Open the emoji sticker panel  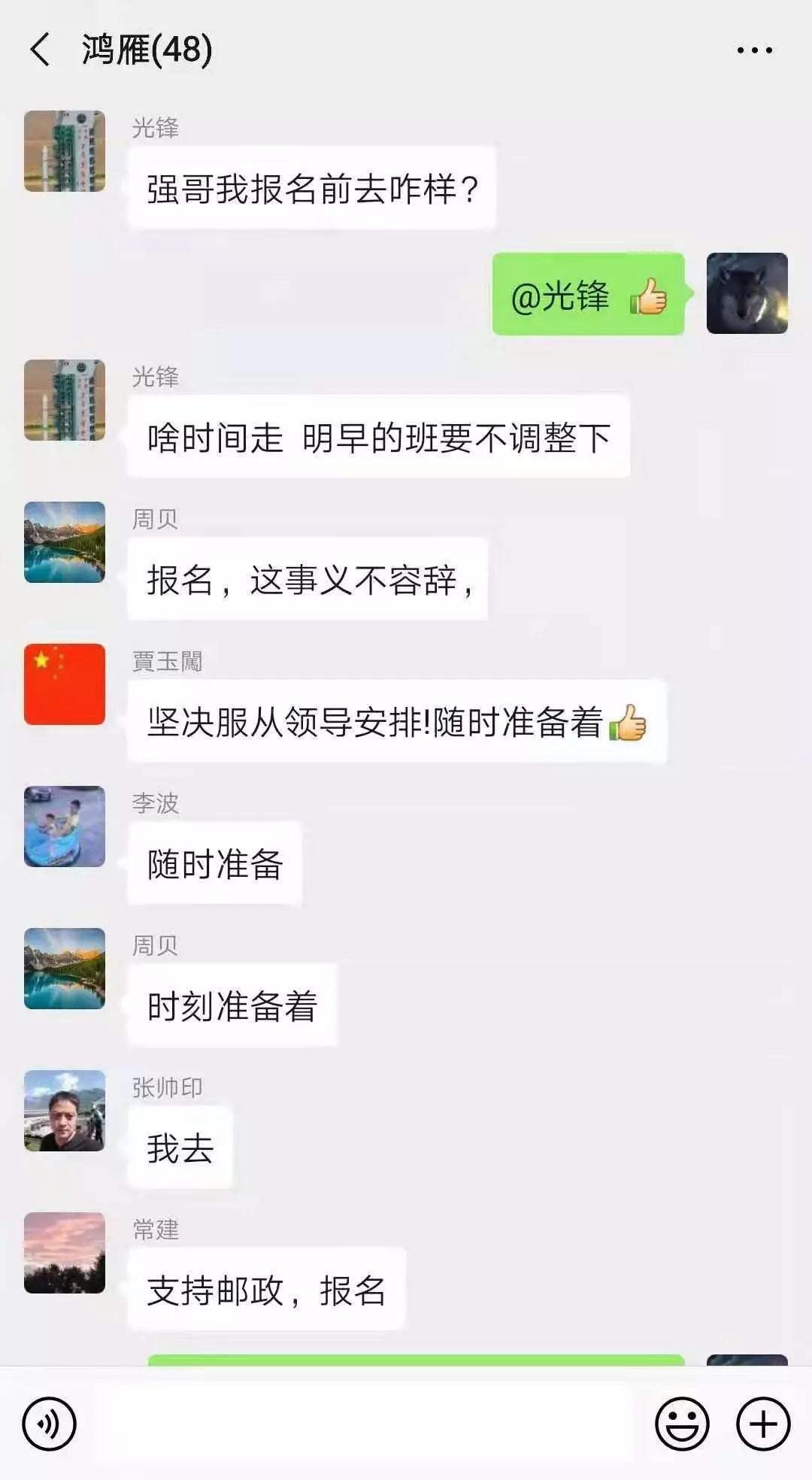682,1424
